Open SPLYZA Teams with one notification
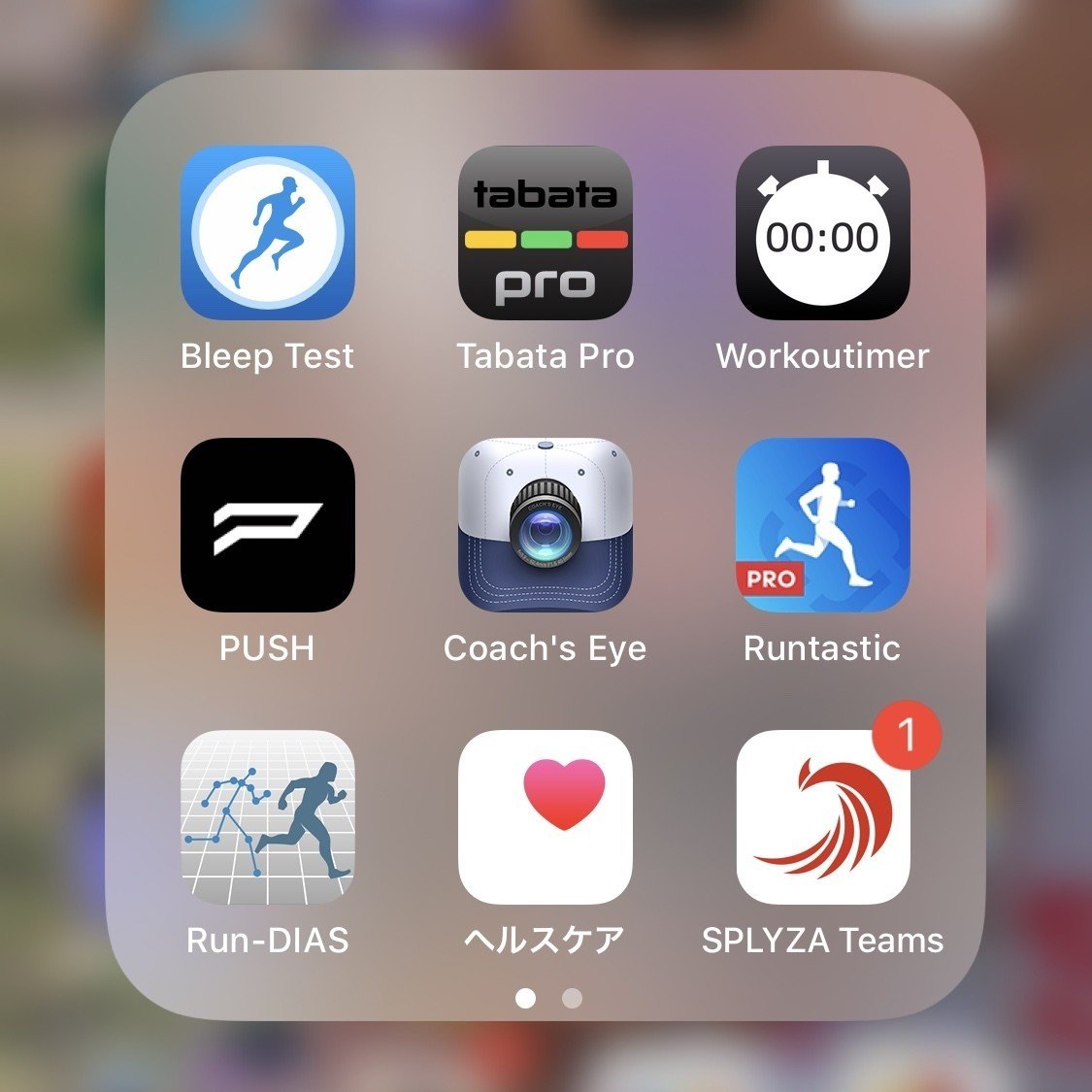This screenshot has height=1092, width=1092. tap(822, 817)
